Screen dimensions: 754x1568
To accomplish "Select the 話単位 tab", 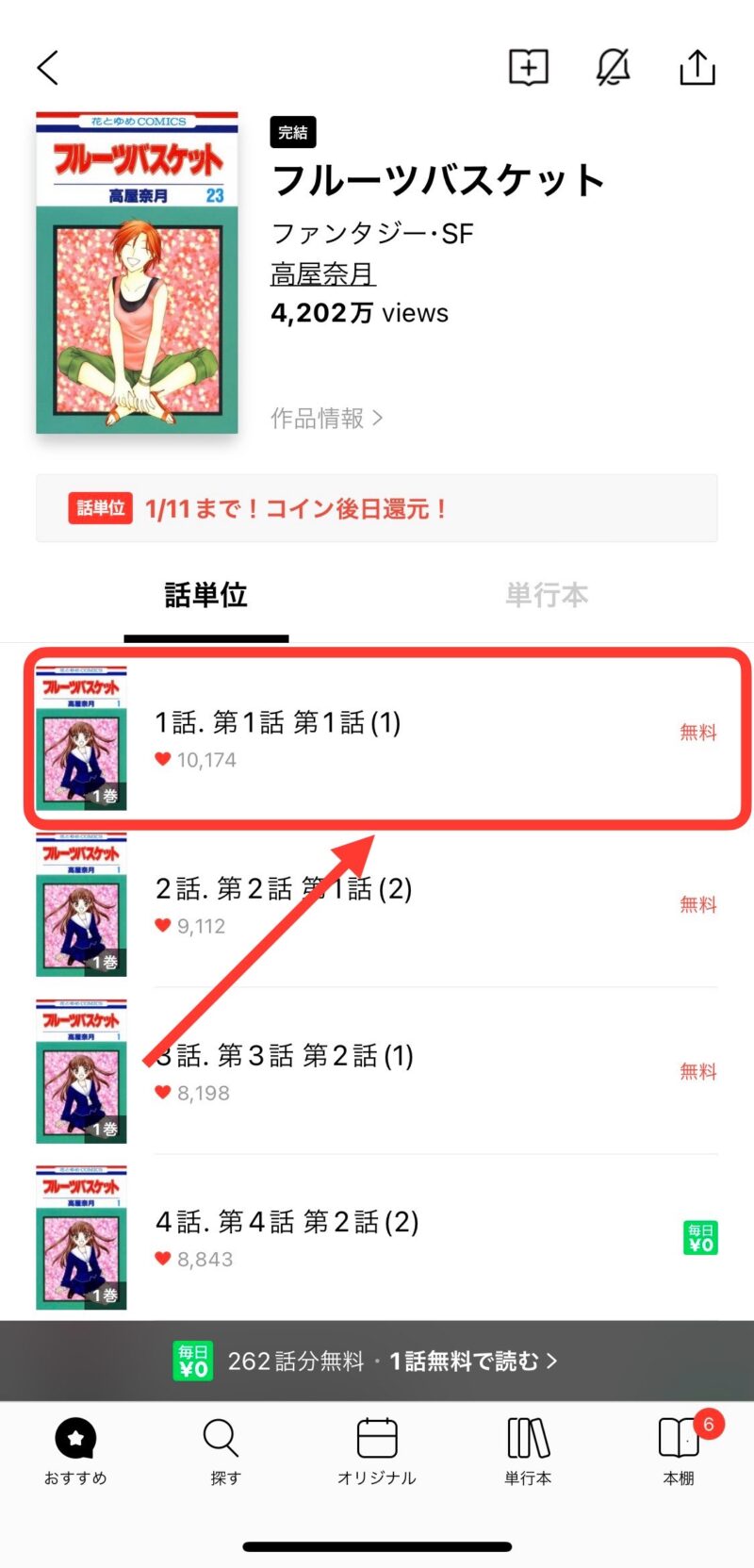I will [205, 595].
